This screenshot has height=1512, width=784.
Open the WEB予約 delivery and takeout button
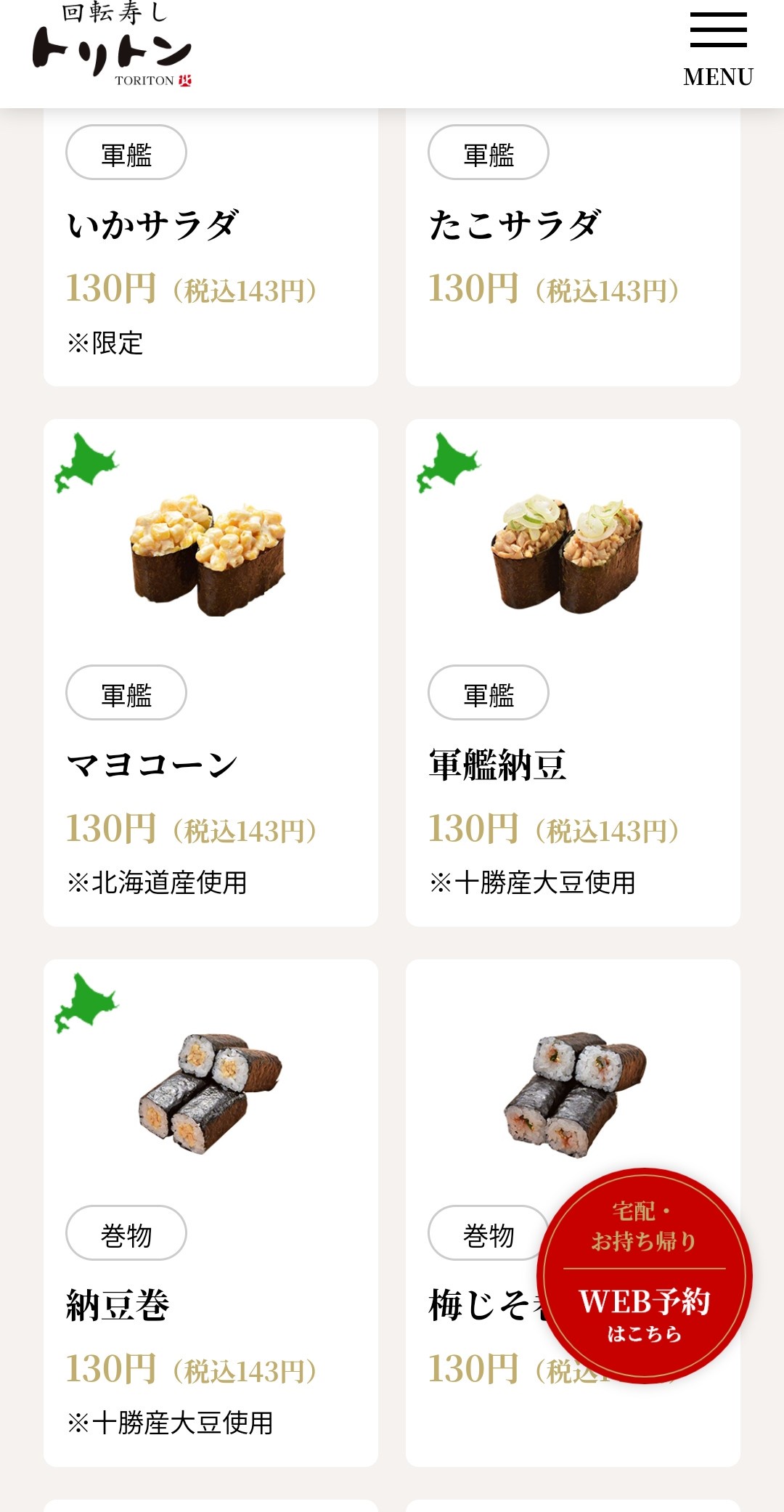coord(644,1276)
